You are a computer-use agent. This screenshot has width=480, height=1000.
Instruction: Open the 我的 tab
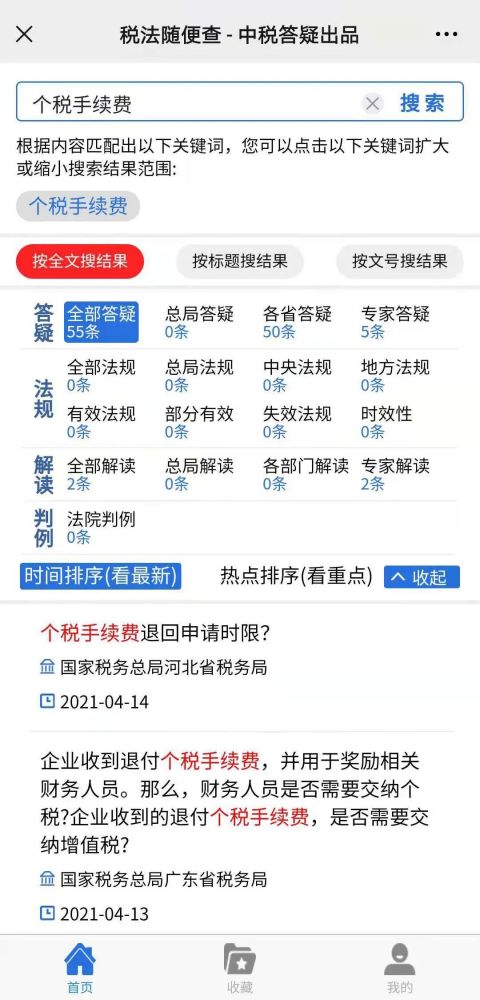click(400, 968)
